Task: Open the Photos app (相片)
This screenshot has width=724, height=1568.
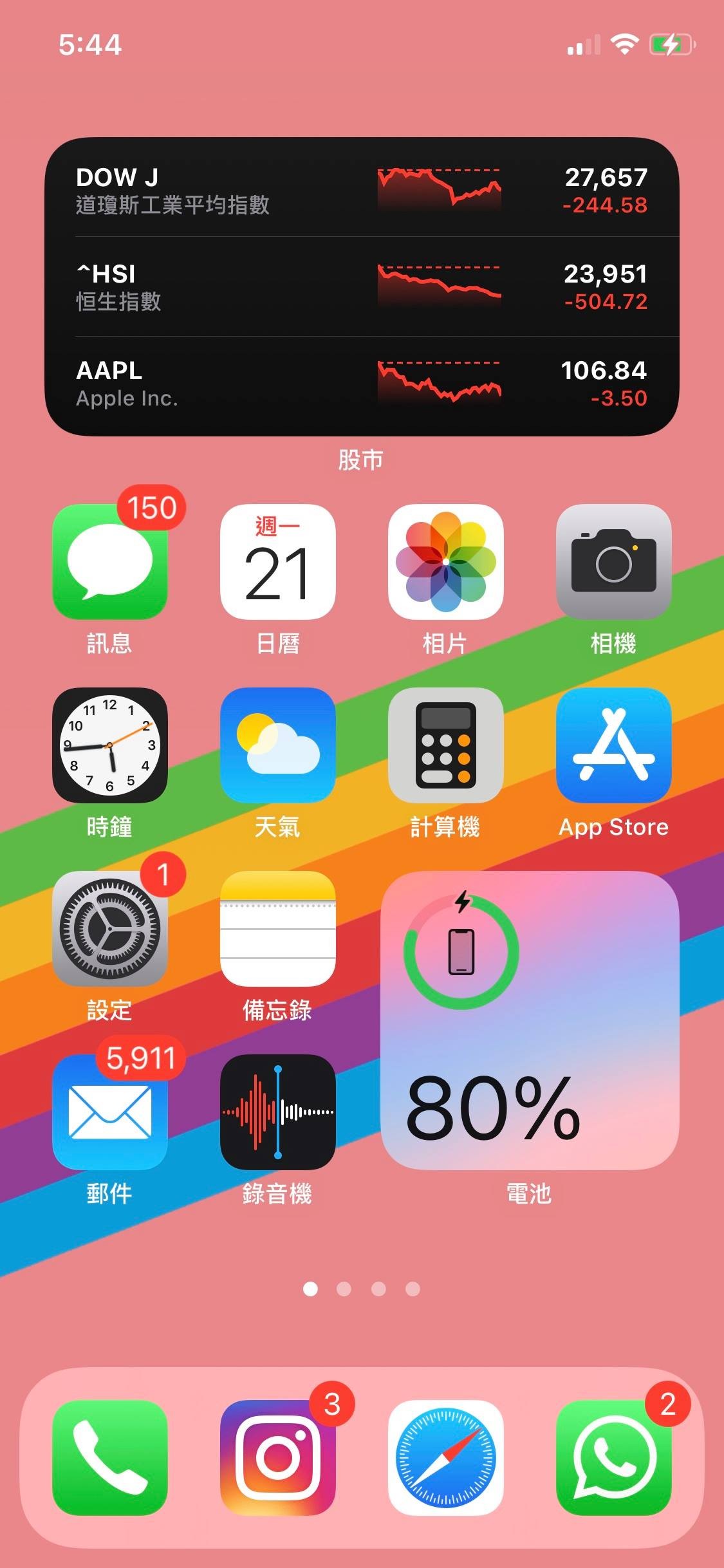Action: pyautogui.click(x=445, y=562)
